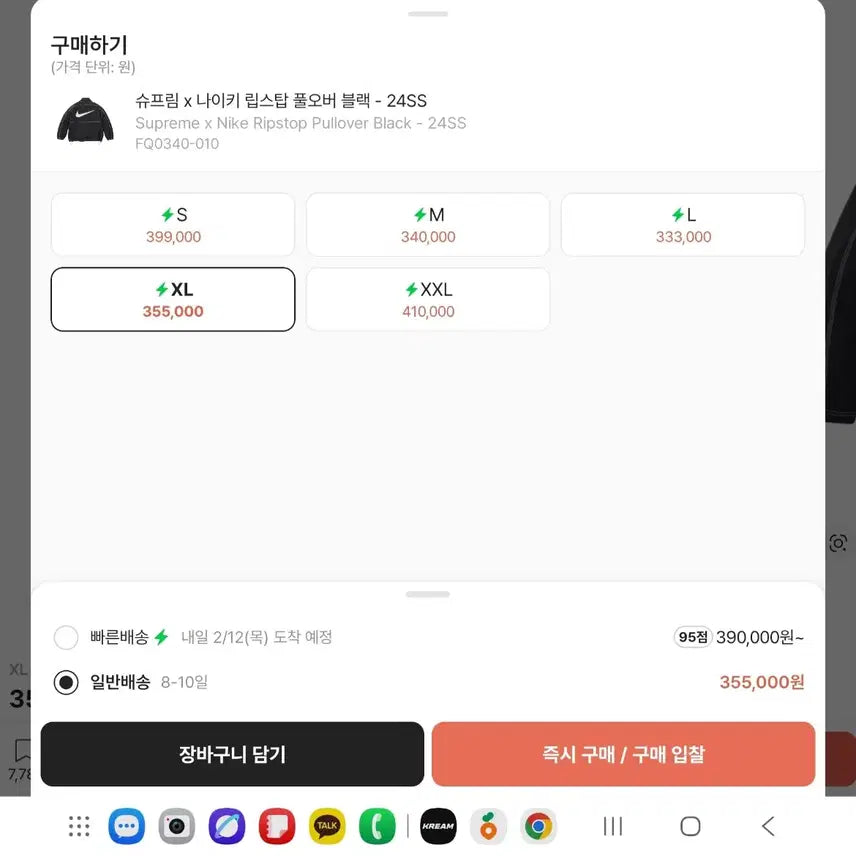Tap 즉시 구매 / 구매 입찰 button
This screenshot has width=856, height=856.
[623, 754]
